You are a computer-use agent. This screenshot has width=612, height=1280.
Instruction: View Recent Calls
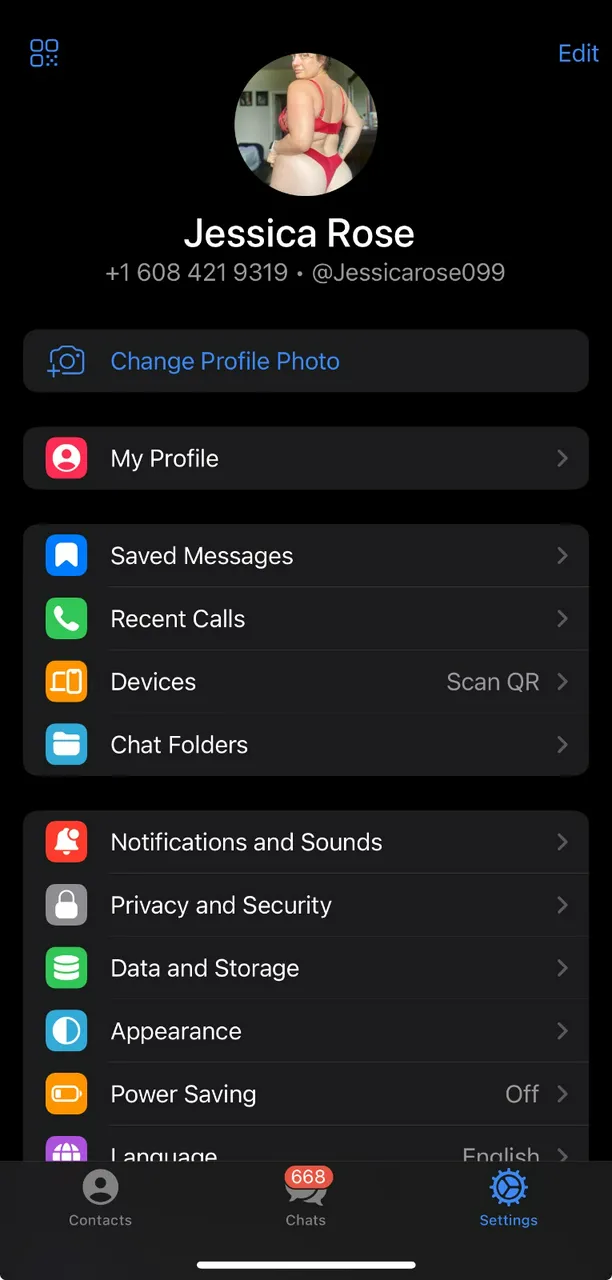(305, 619)
